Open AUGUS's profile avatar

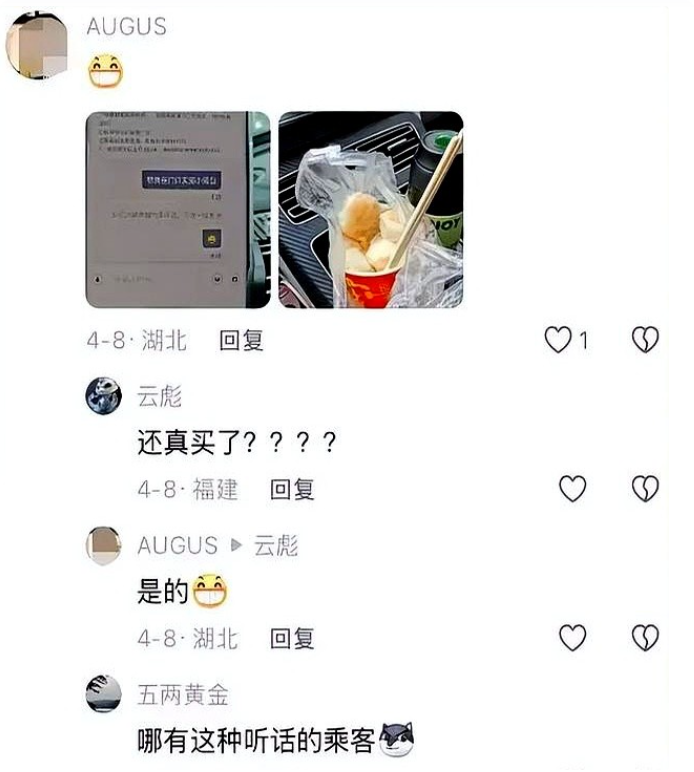(x=36, y=45)
